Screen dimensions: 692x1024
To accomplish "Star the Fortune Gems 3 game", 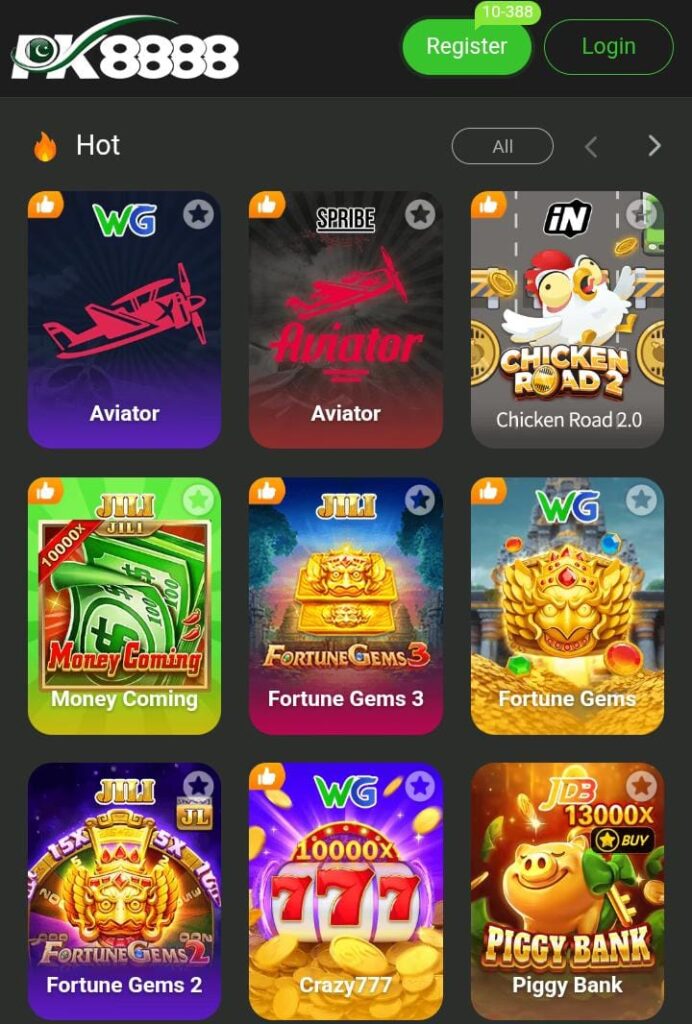I will pyautogui.click(x=420, y=499).
